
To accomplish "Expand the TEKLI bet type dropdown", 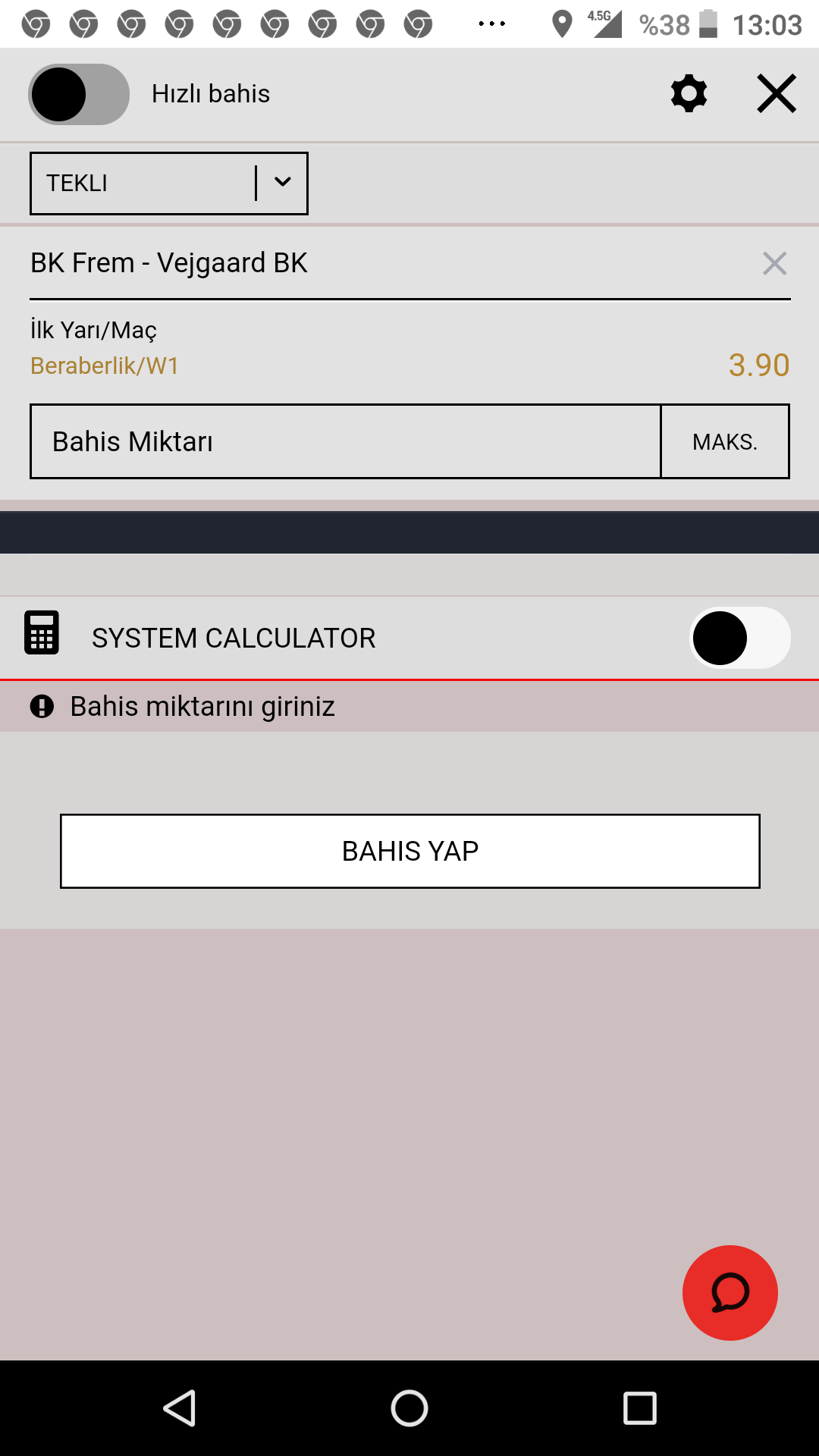I will click(169, 184).
